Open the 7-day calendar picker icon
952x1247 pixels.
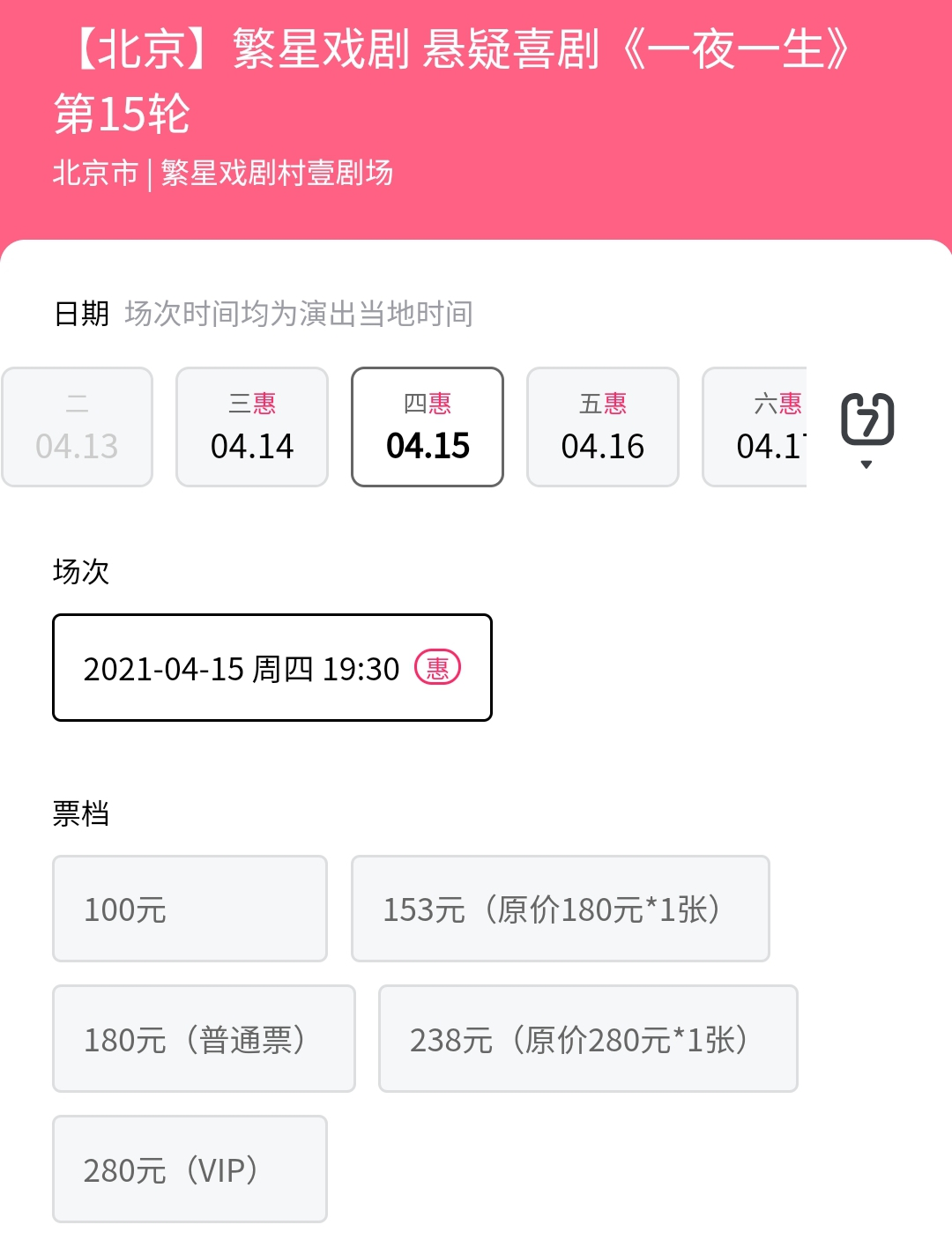pos(866,421)
